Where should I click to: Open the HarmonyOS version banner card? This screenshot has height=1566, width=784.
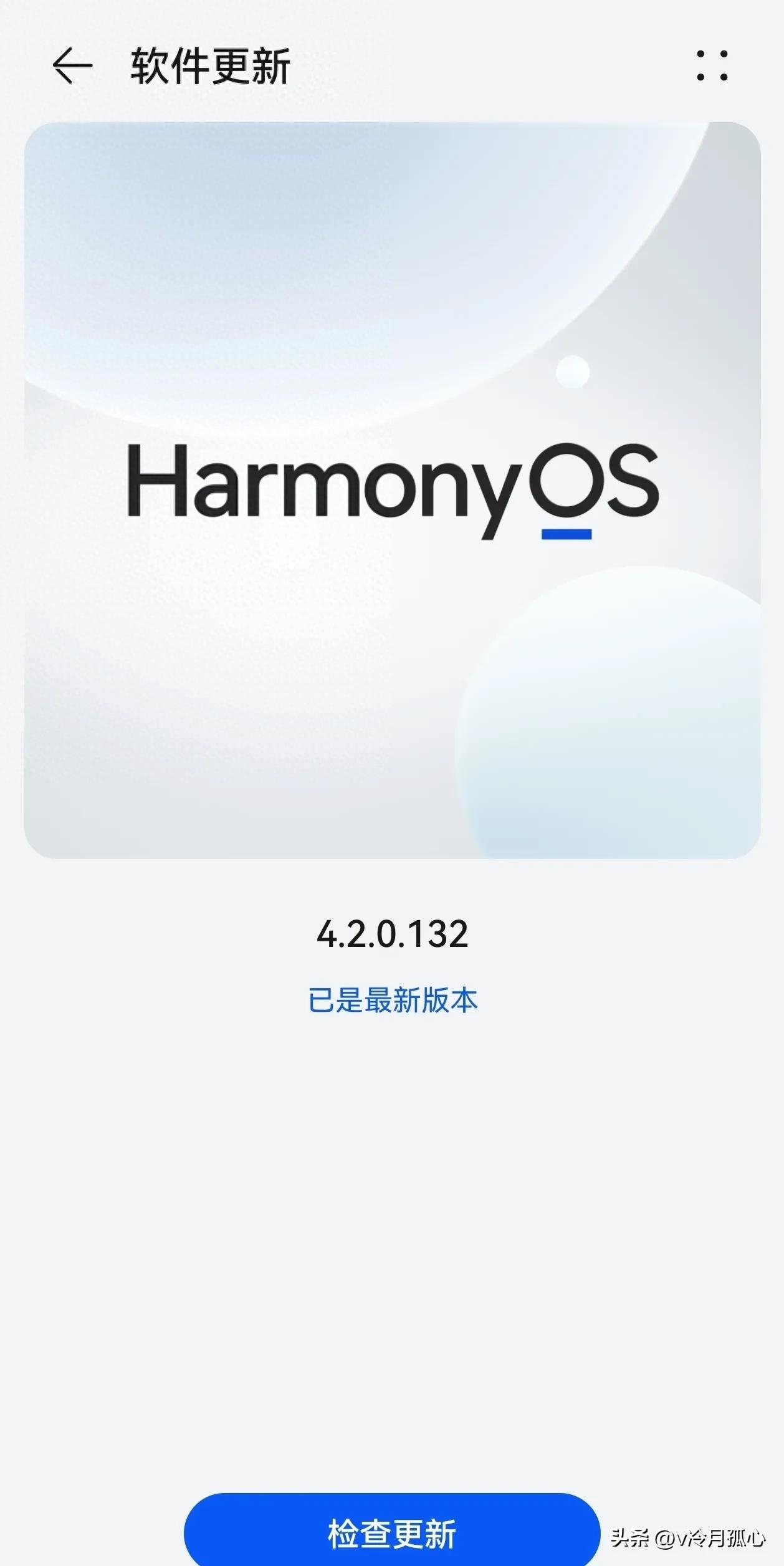392,490
